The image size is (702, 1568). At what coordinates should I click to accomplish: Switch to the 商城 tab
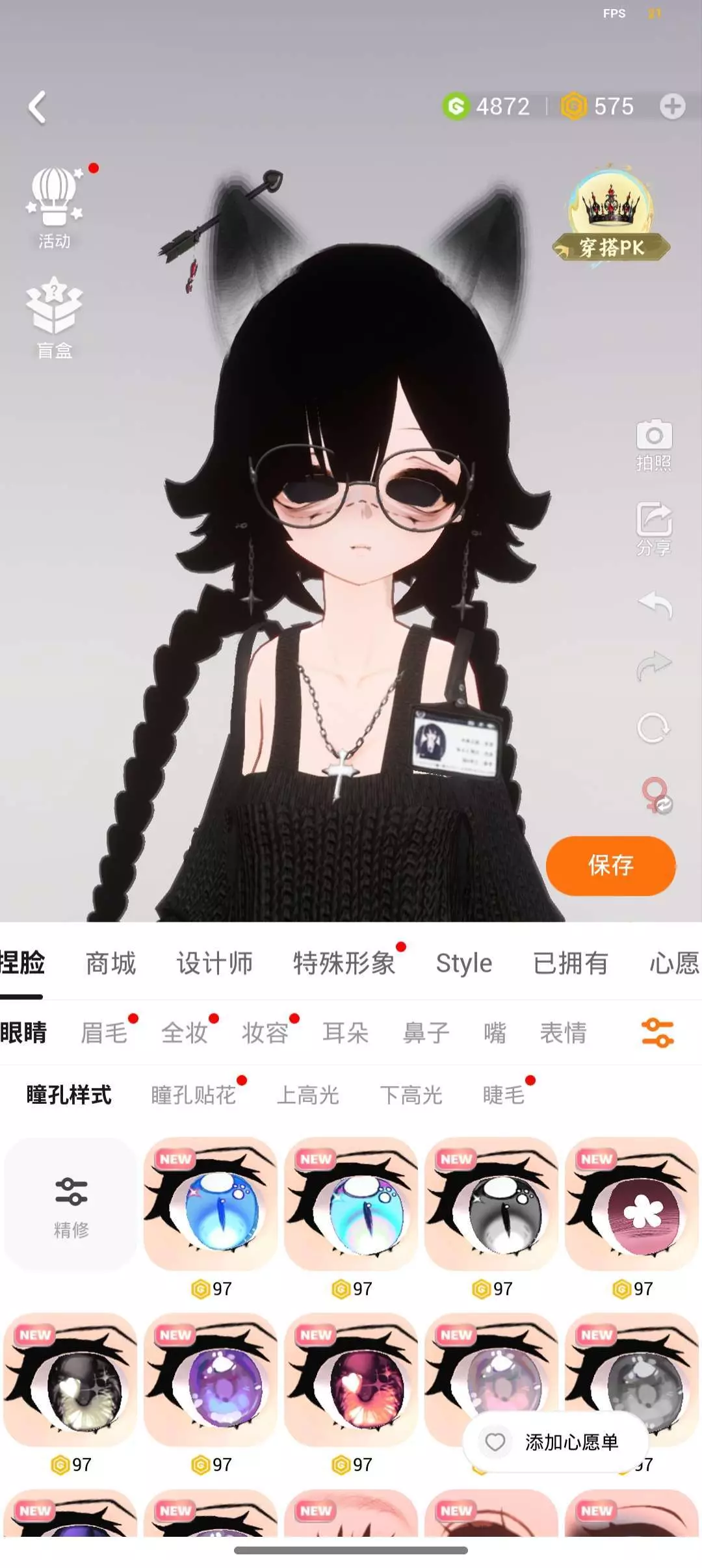[111, 963]
